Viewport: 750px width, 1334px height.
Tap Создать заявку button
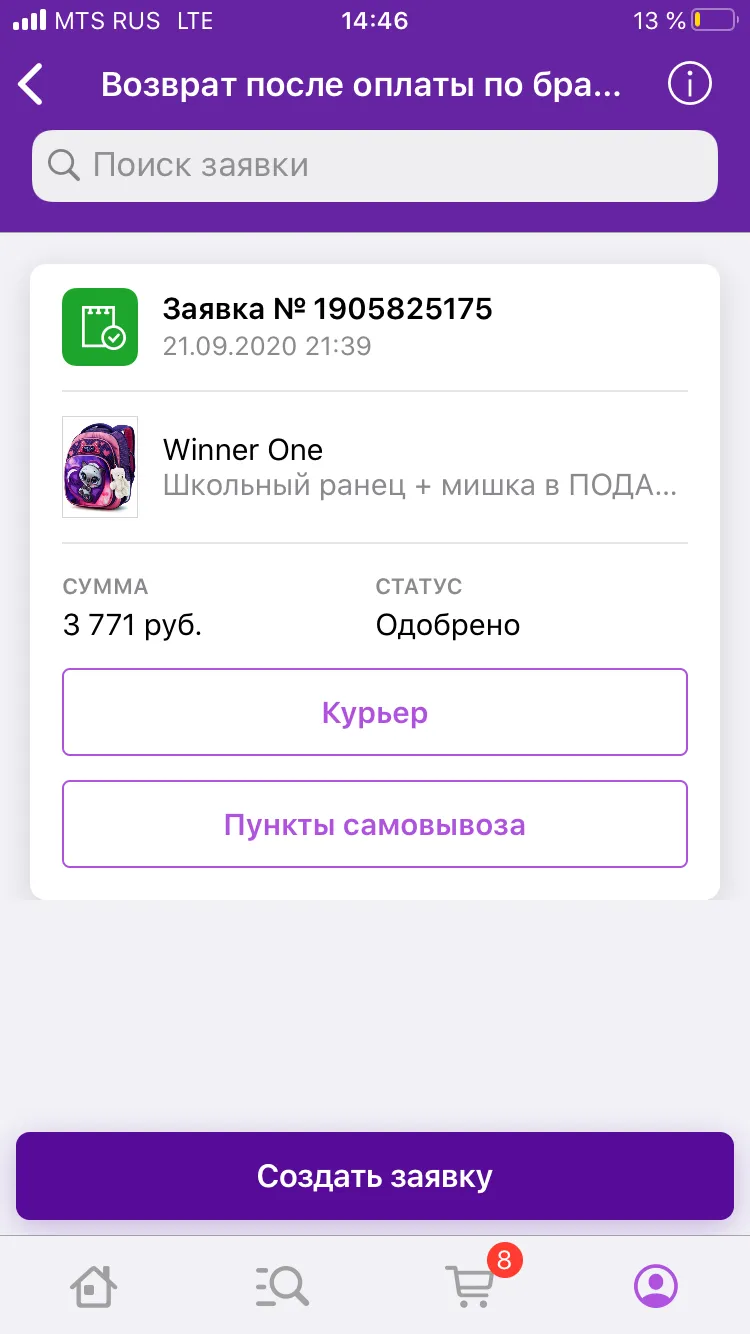click(375, 1176)
